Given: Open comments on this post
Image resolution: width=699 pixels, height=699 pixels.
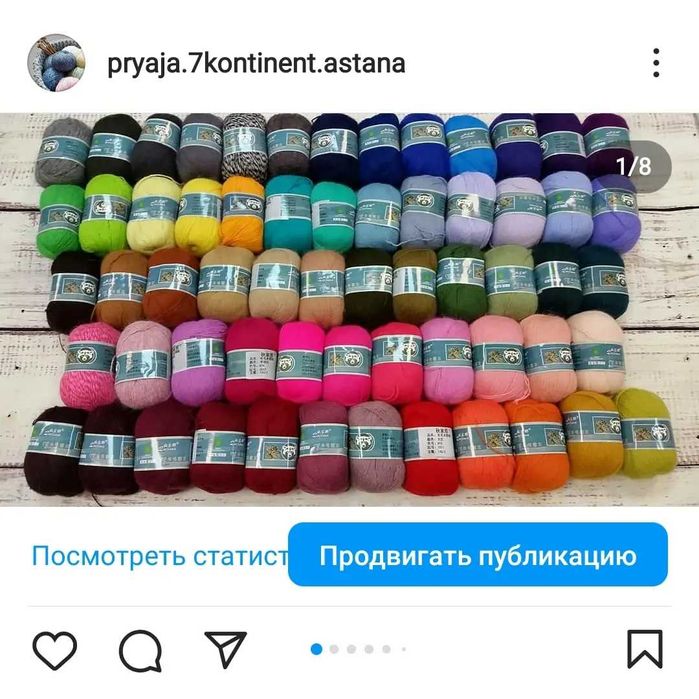Looking at the screenshot, I should click(x=140, y=650).
